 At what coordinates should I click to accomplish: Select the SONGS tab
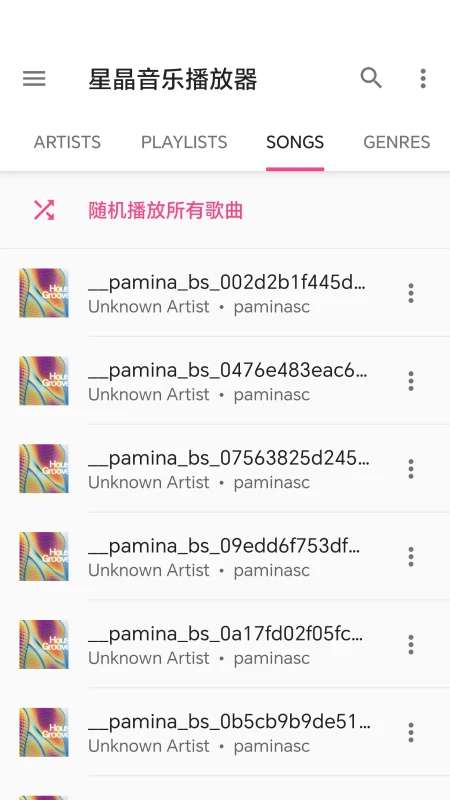295,142
